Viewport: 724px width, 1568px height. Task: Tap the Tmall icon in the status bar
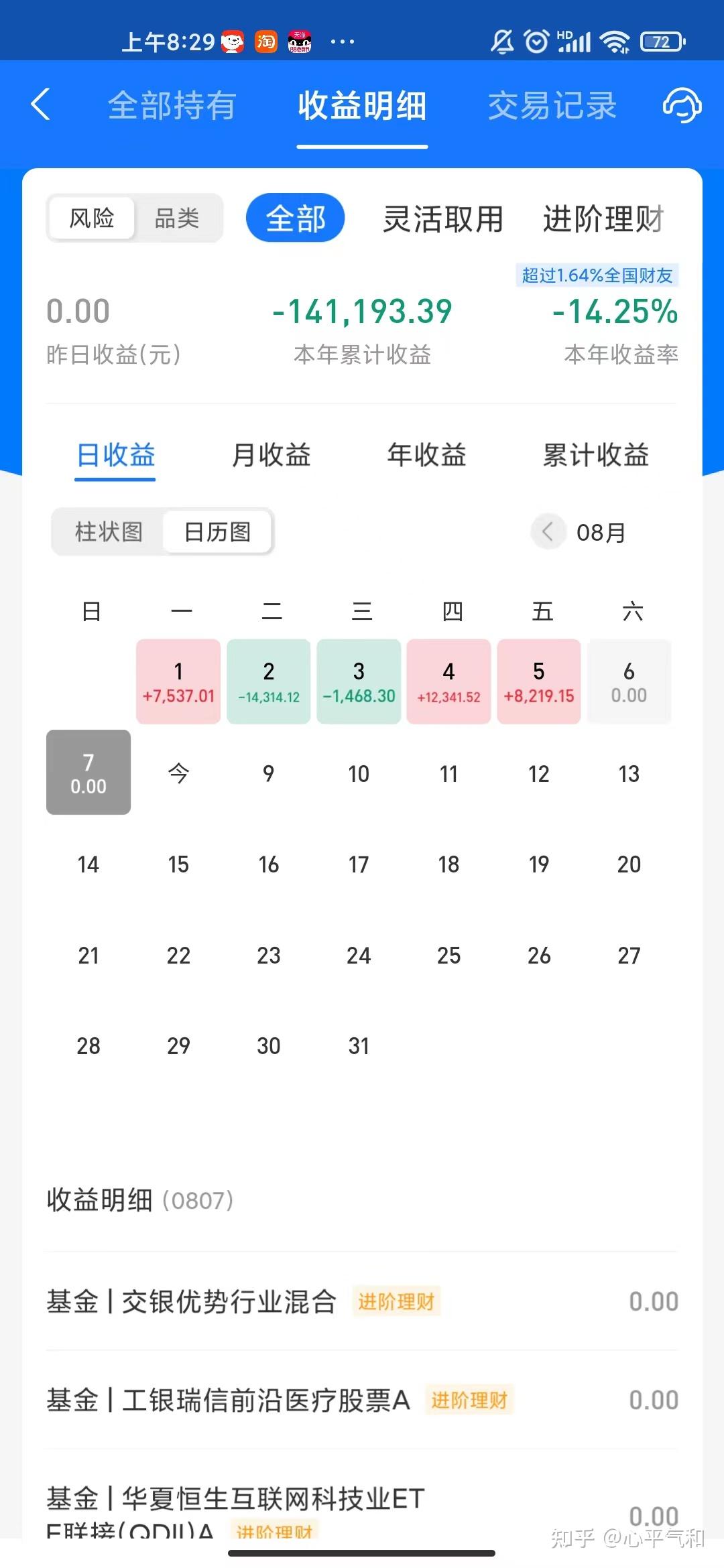(x=300, y=42)
